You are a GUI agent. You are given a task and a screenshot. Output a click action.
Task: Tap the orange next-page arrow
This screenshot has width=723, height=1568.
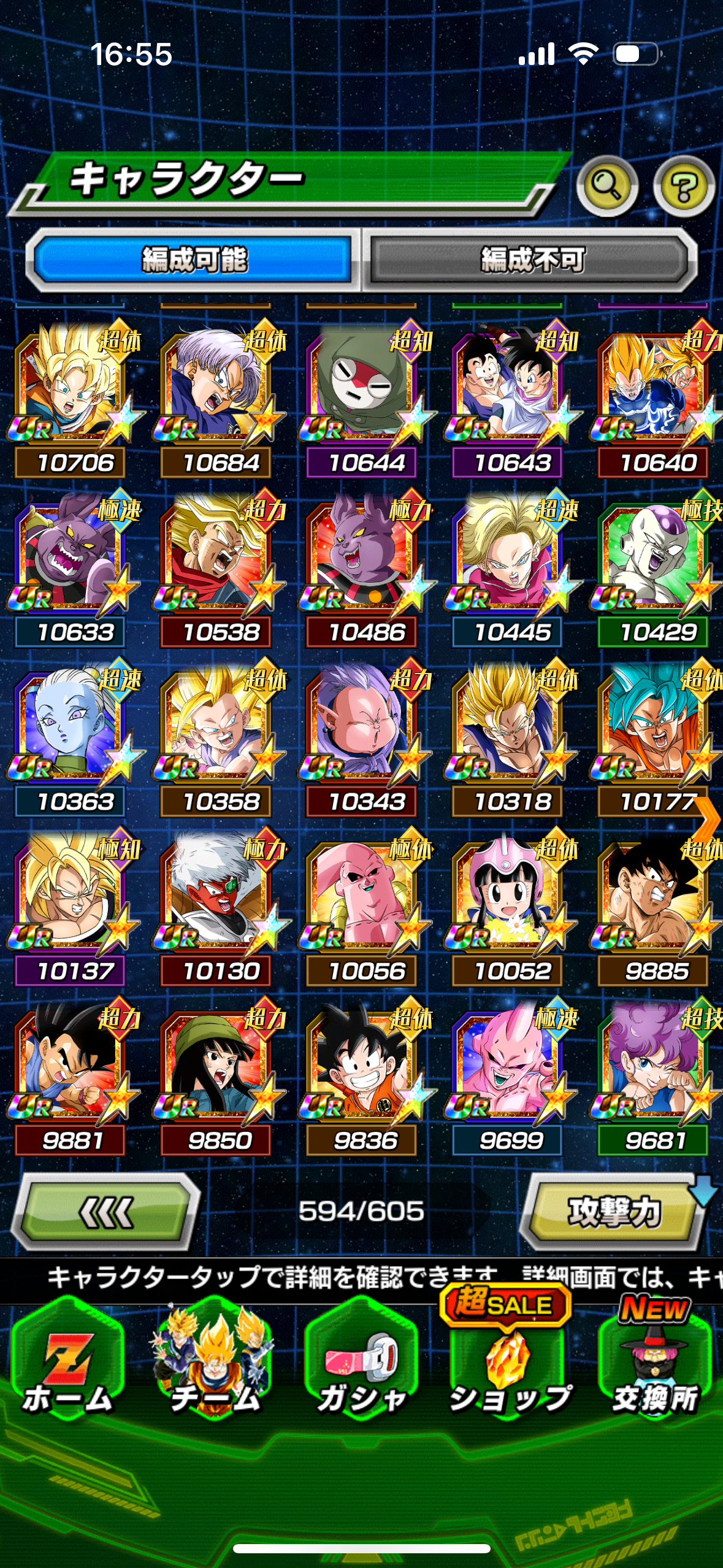708,819
